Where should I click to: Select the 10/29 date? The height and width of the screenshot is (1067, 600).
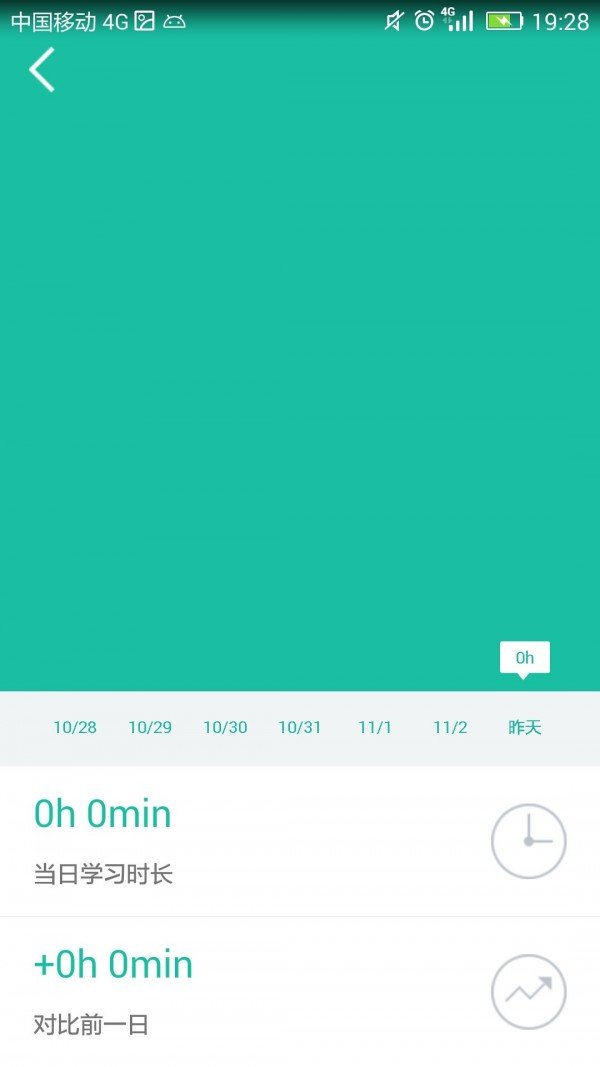[150, 727]
